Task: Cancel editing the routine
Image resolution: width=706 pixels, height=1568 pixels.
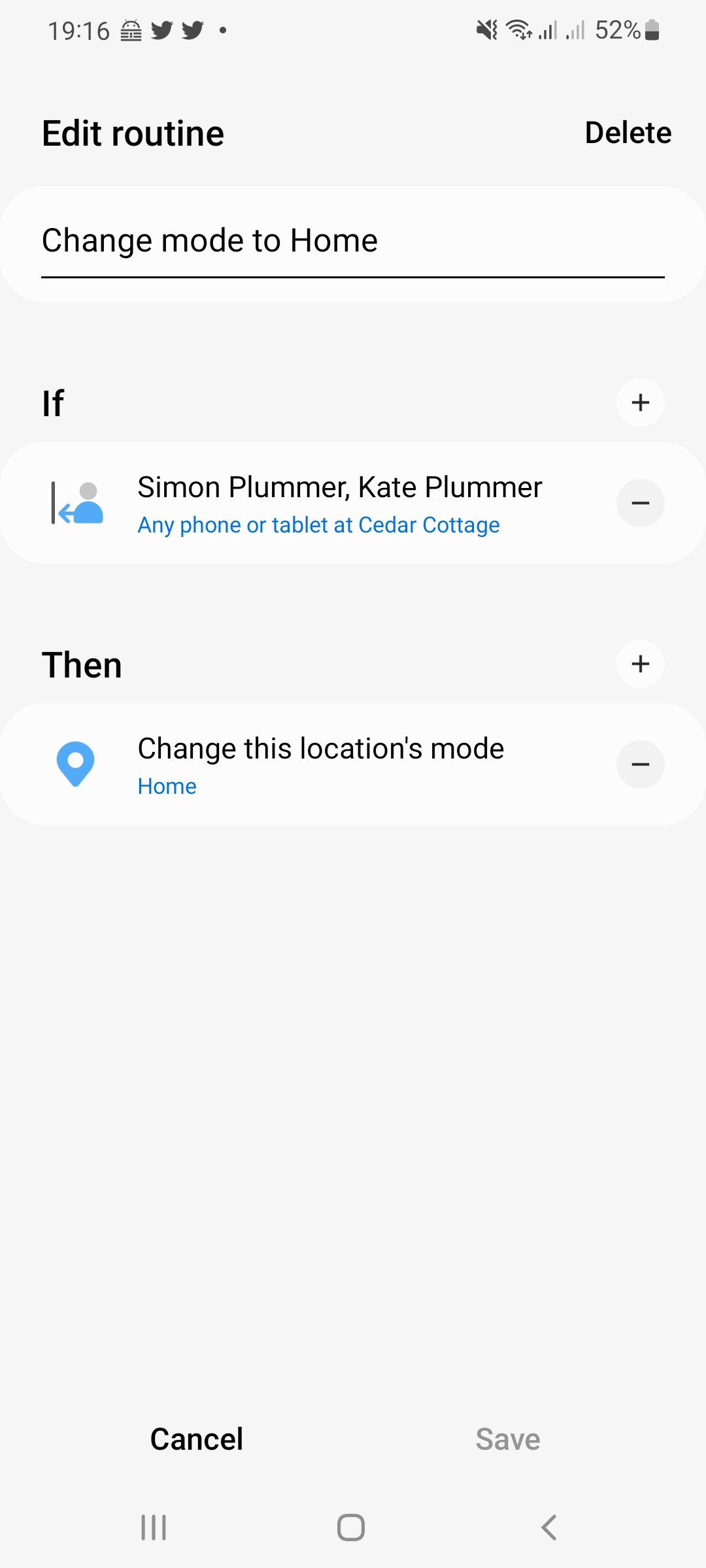Action: click(x=197, y=1439)
